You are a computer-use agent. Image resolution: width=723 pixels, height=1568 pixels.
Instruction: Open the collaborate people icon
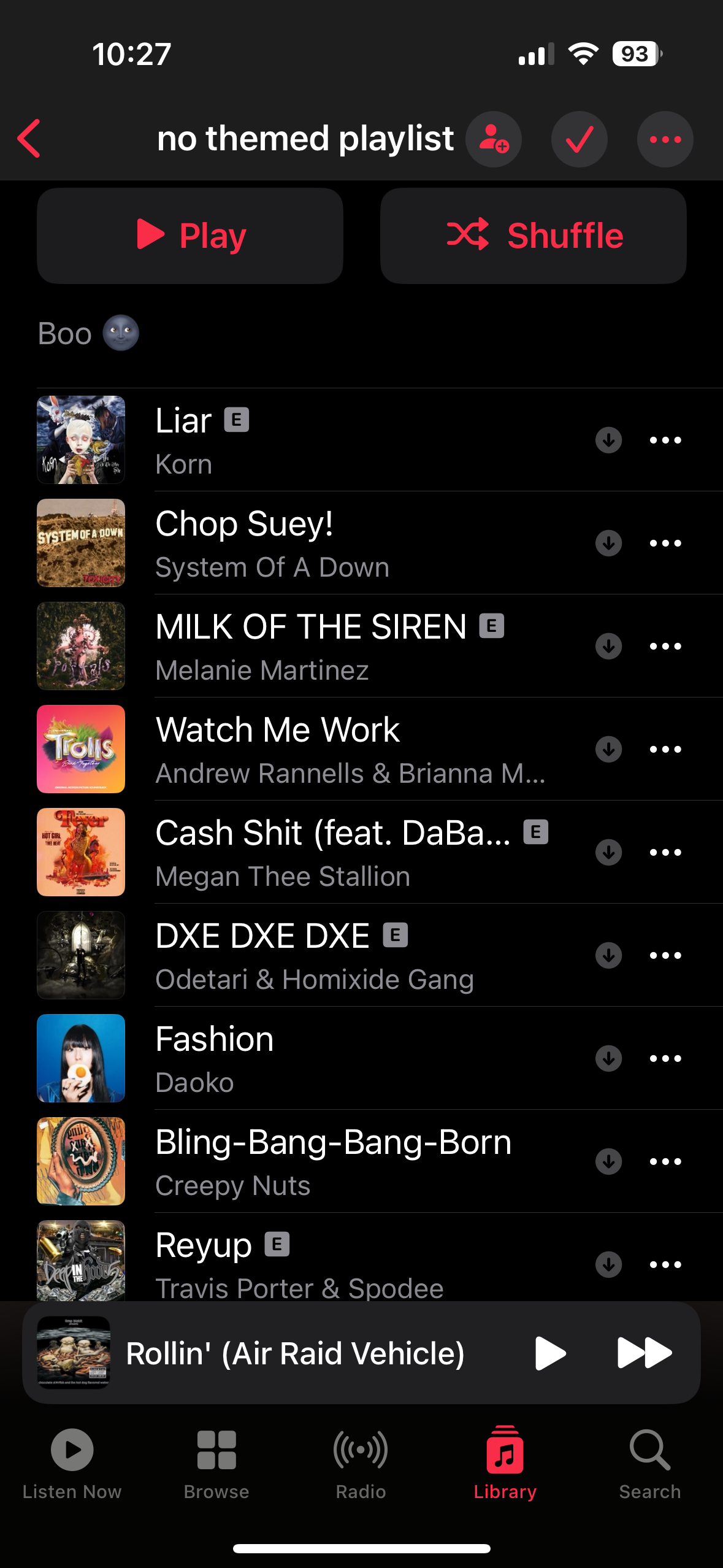click(x=493, y=139)
